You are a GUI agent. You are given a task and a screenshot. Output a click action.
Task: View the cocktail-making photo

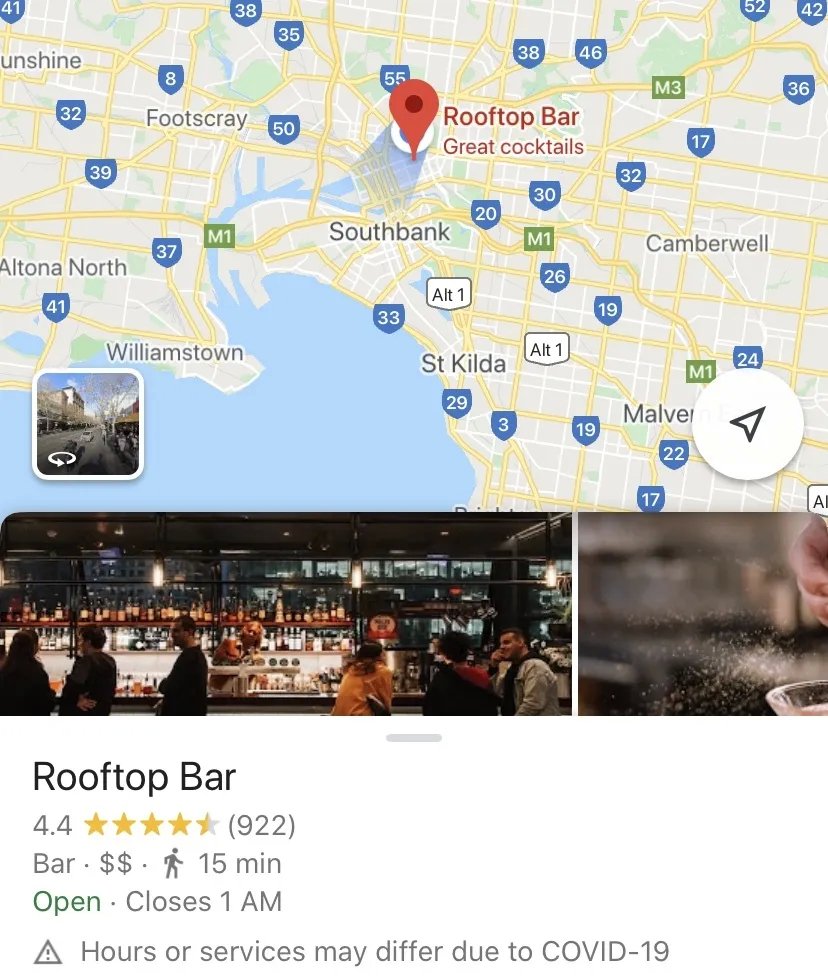(703, 615)
